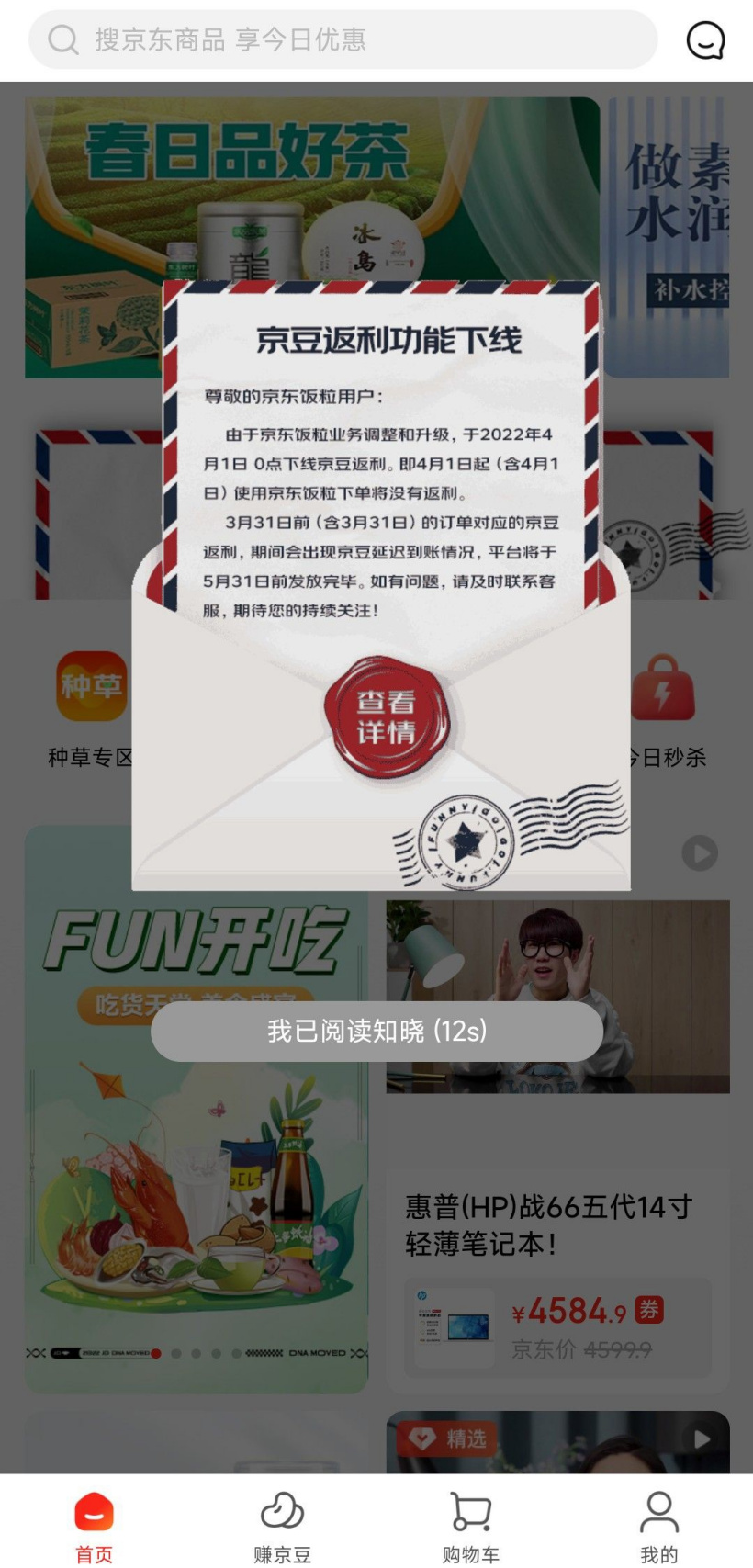Open the 种草专区 shortcut
This screenshot has width=753, height=1568.
[90, 709]
